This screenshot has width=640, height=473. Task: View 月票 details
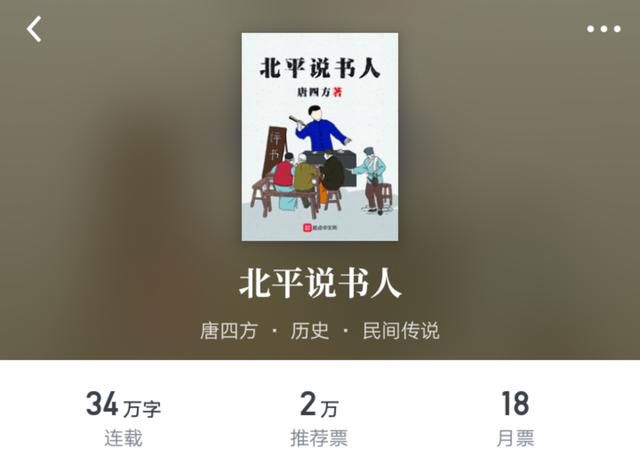pyautogui.click(x=515, y=418)
